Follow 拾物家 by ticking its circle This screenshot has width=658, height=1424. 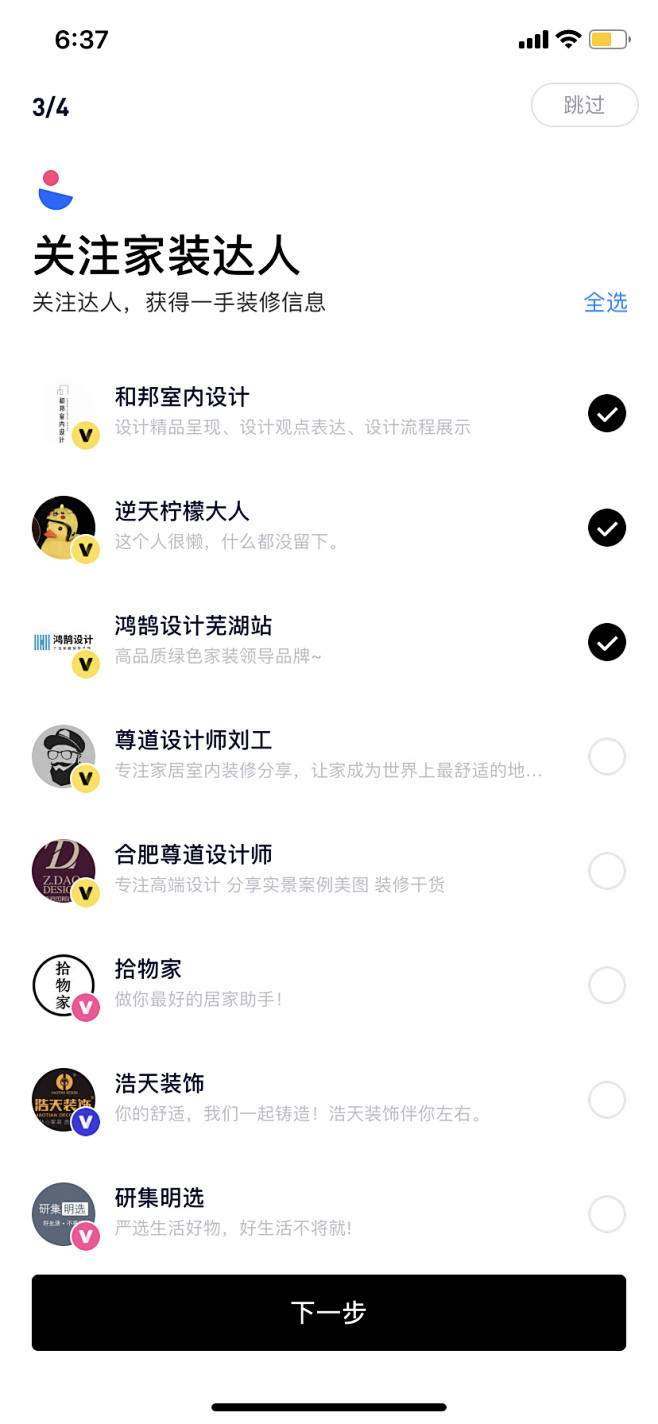click(607, 986)
